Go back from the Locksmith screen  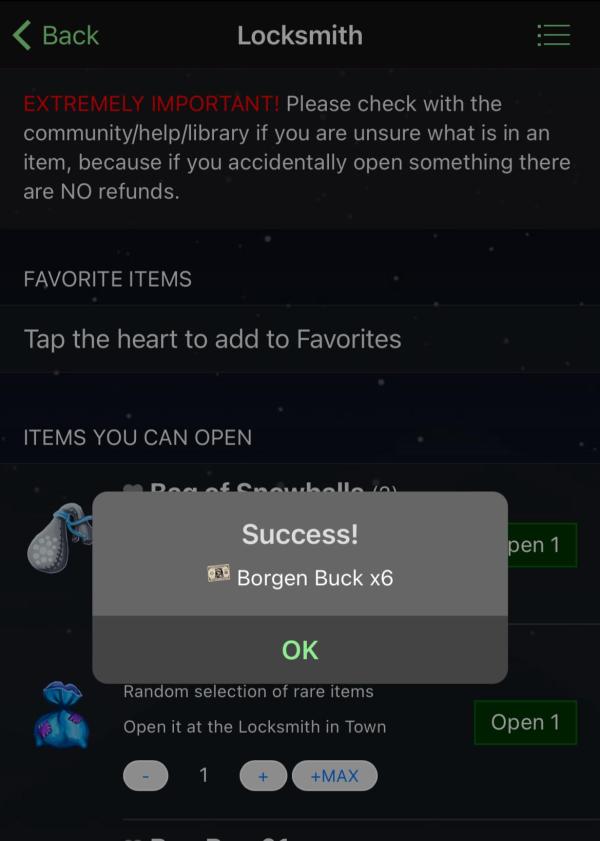[x=56, y=36]
